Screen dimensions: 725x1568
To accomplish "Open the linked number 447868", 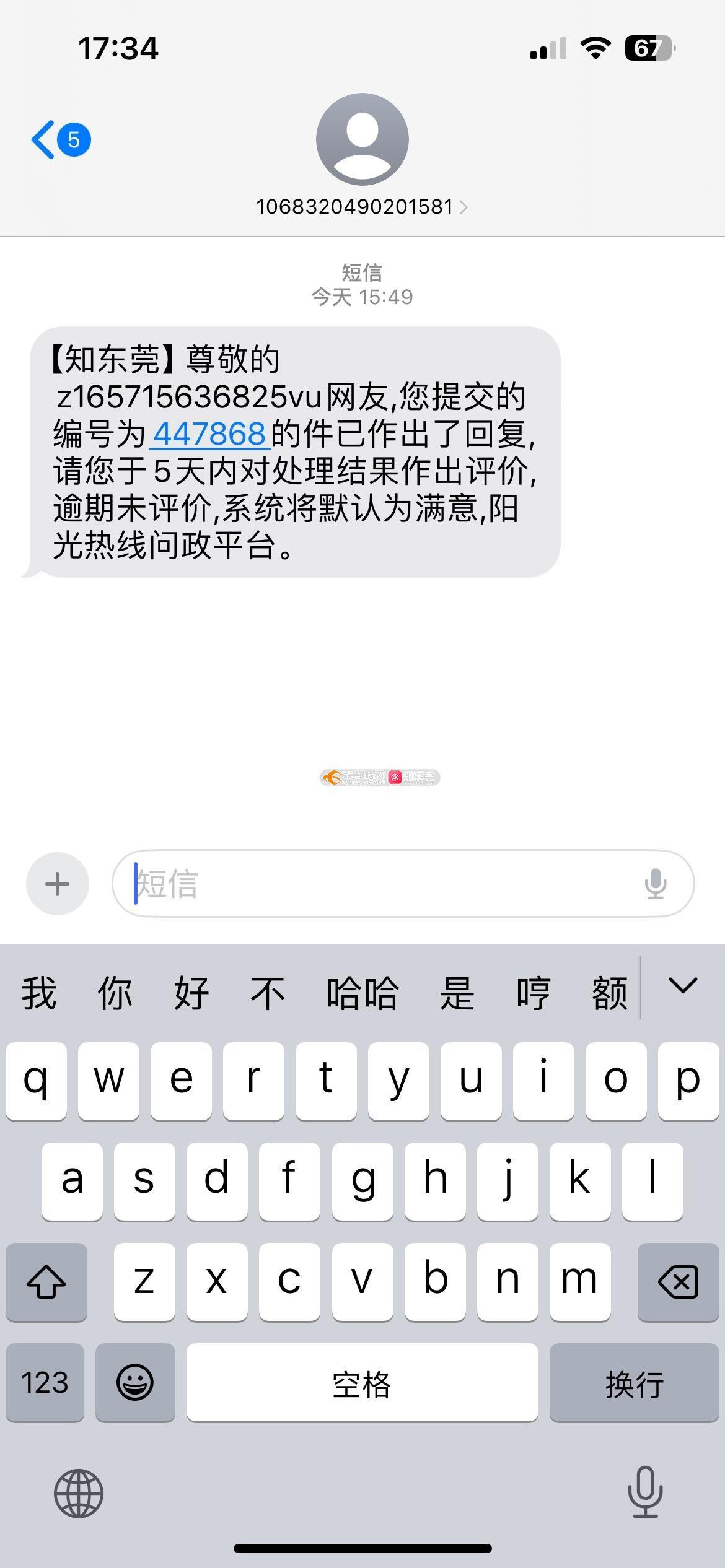I will (x=209, y=433).
